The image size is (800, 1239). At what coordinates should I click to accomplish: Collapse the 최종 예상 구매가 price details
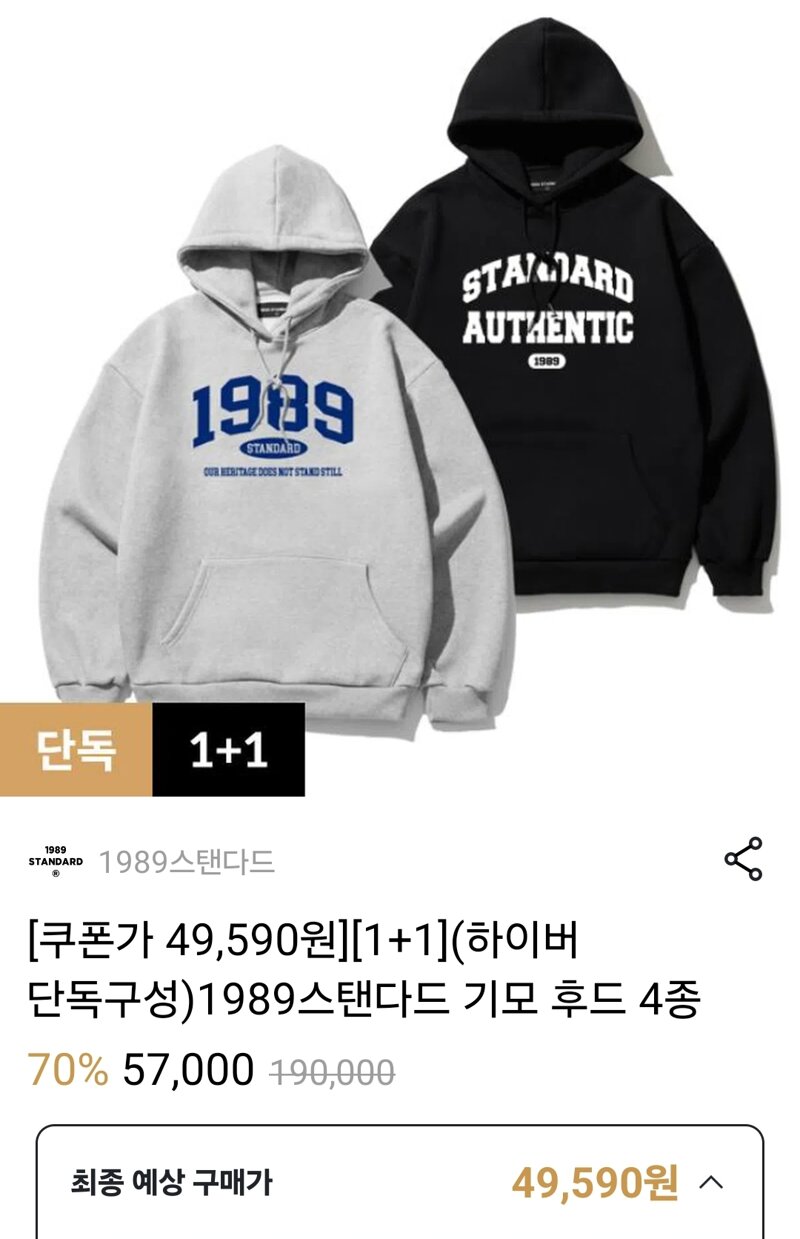tap(711, 1184)
